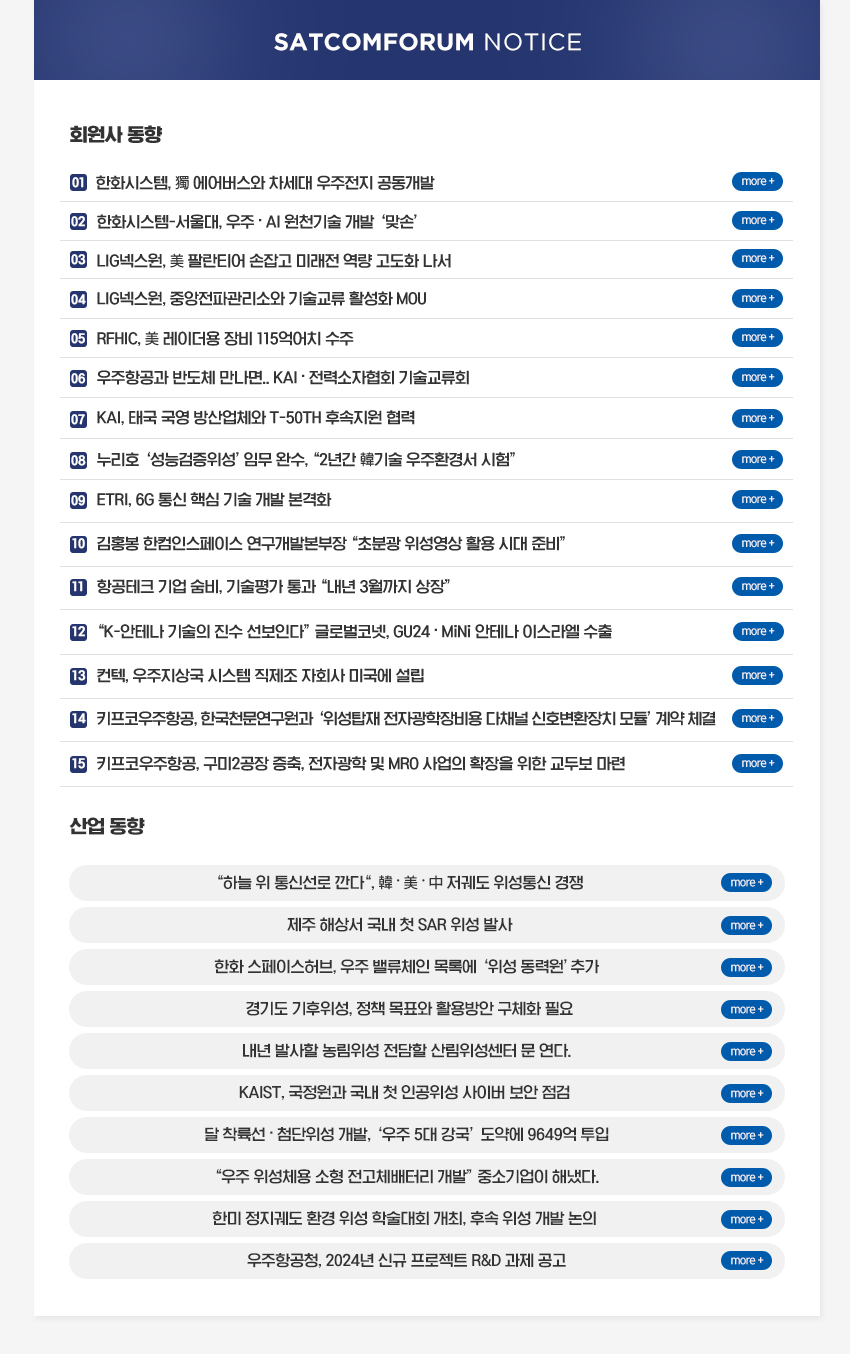This screenshot has width=850, height=1354.
Task: Tap more for 항공테크 기업 숨비 상장
Action: (757, 586)
